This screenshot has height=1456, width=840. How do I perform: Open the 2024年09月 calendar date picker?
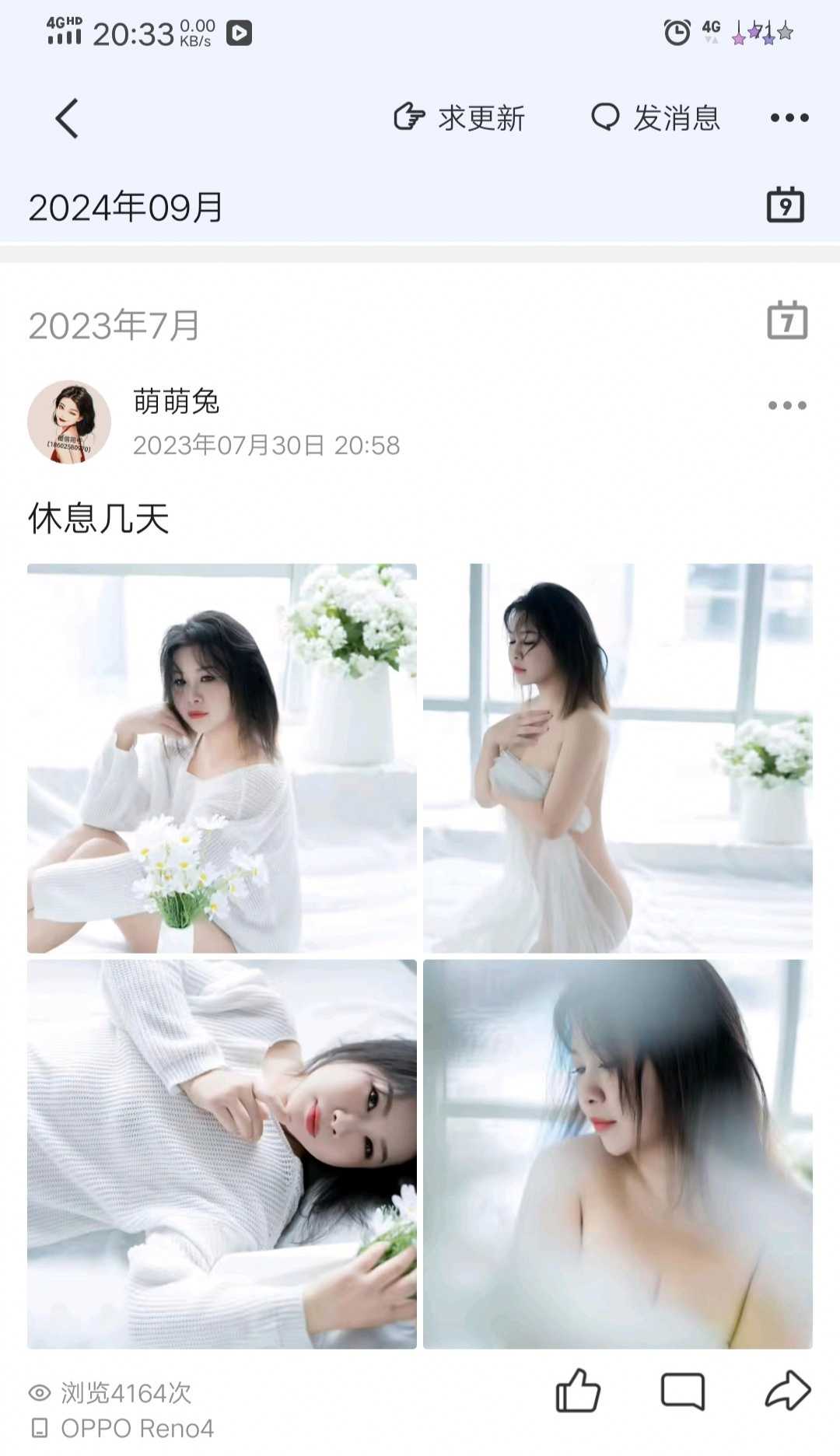click(x=786, y=206)
